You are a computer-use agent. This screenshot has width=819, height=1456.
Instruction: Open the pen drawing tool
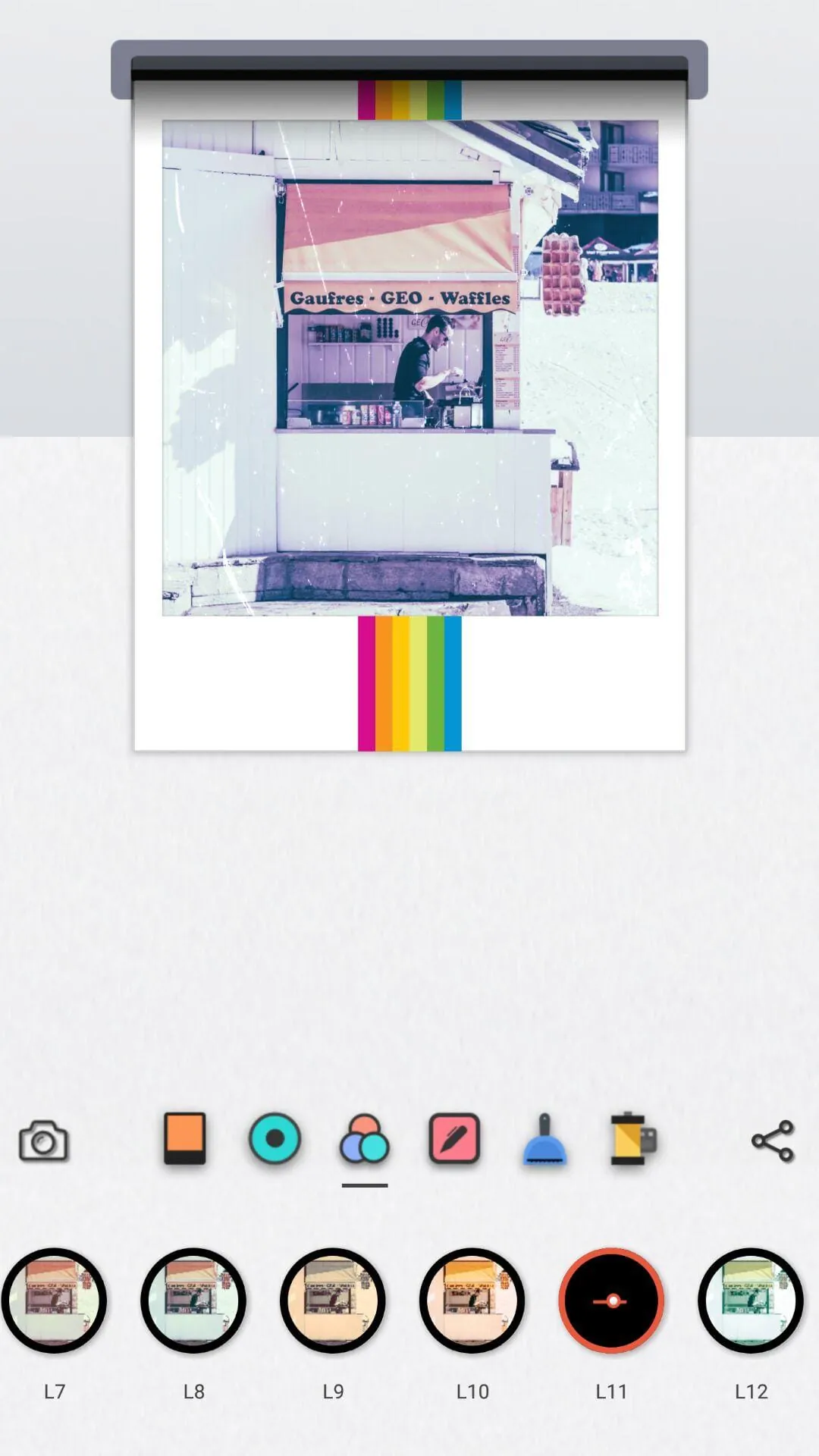454,1138
